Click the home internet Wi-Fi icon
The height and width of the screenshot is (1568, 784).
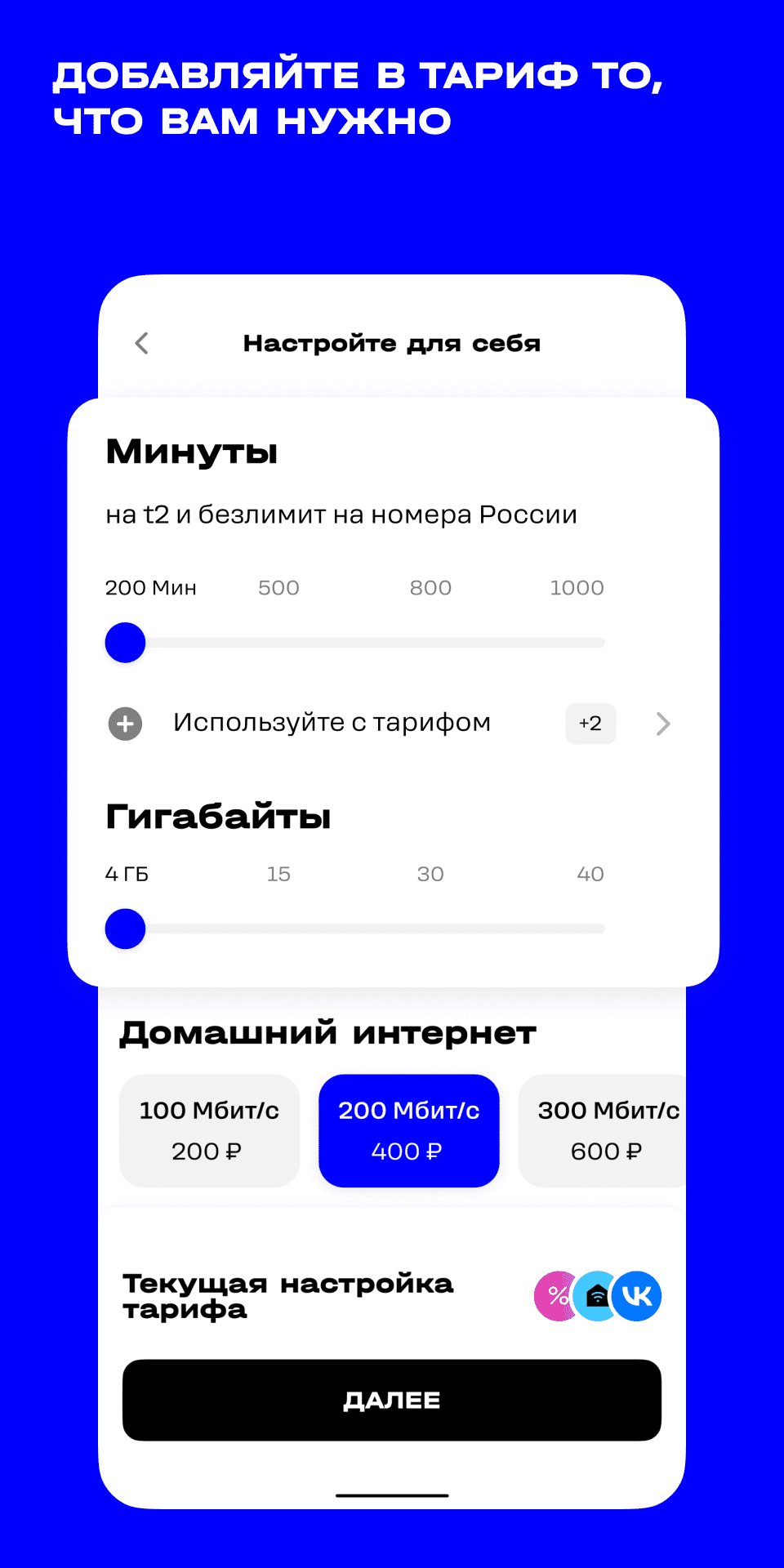pos(595,1295)
